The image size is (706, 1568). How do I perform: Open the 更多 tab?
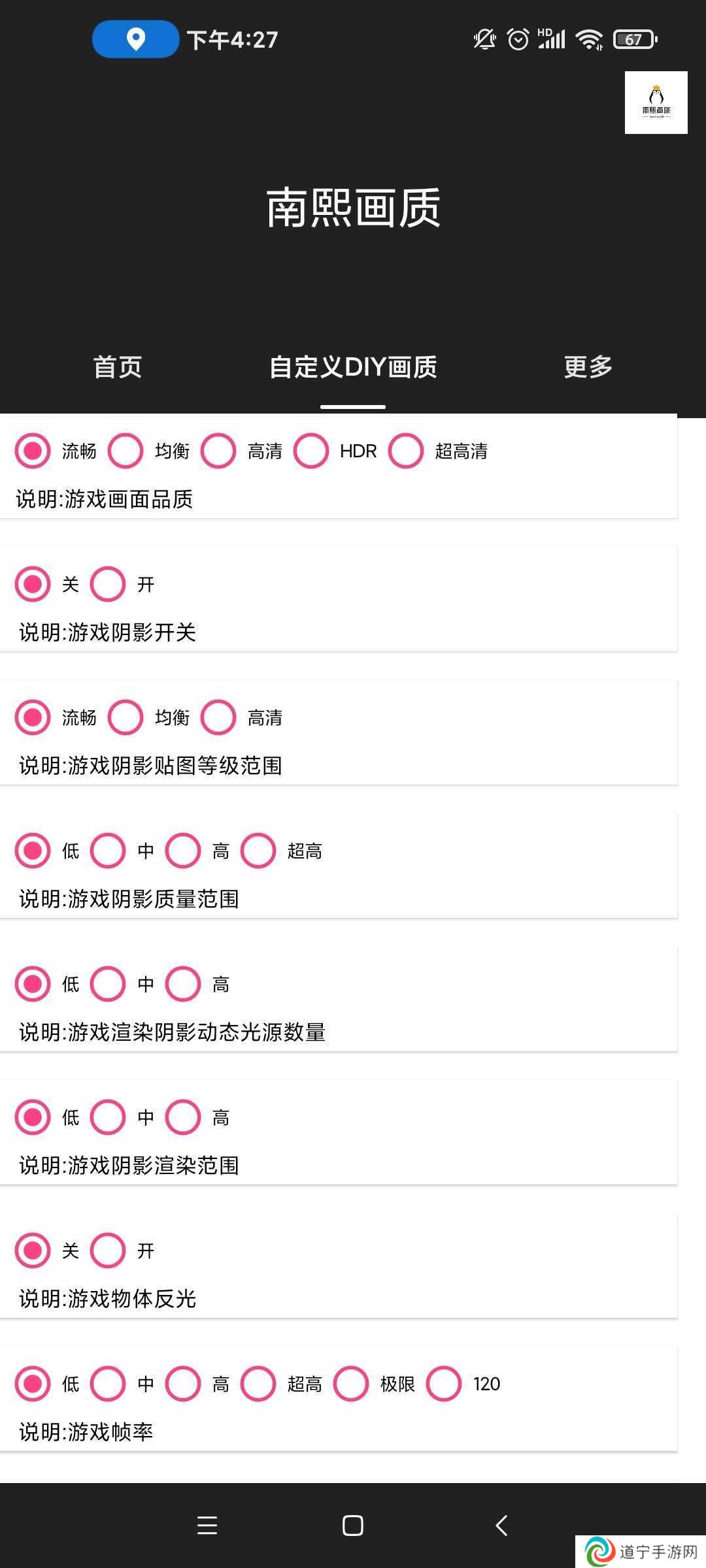click(588, 367)
